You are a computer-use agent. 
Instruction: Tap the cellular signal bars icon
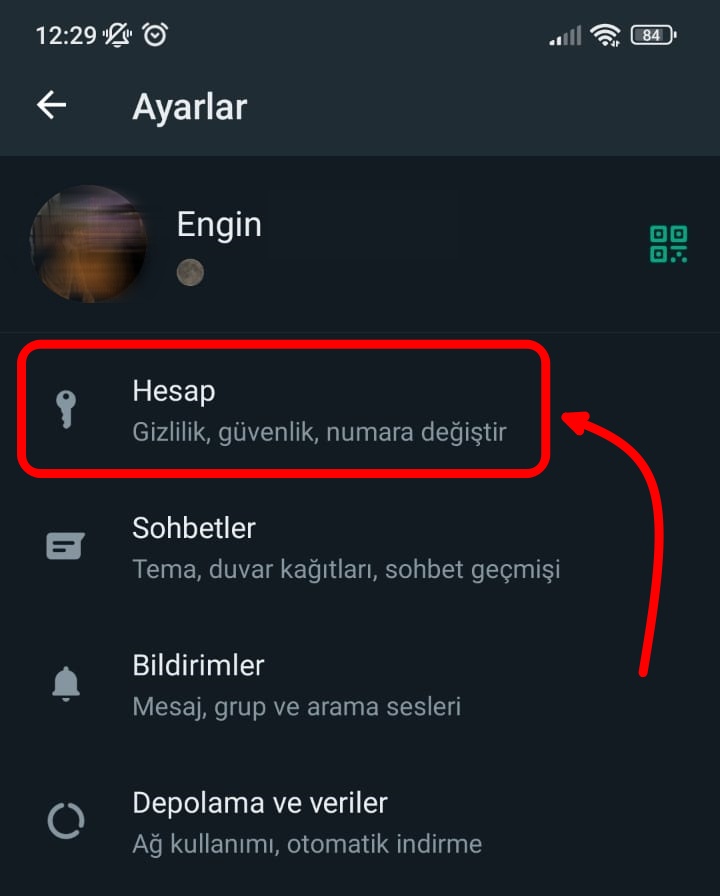pyautogui.click(x=564, y=34)
